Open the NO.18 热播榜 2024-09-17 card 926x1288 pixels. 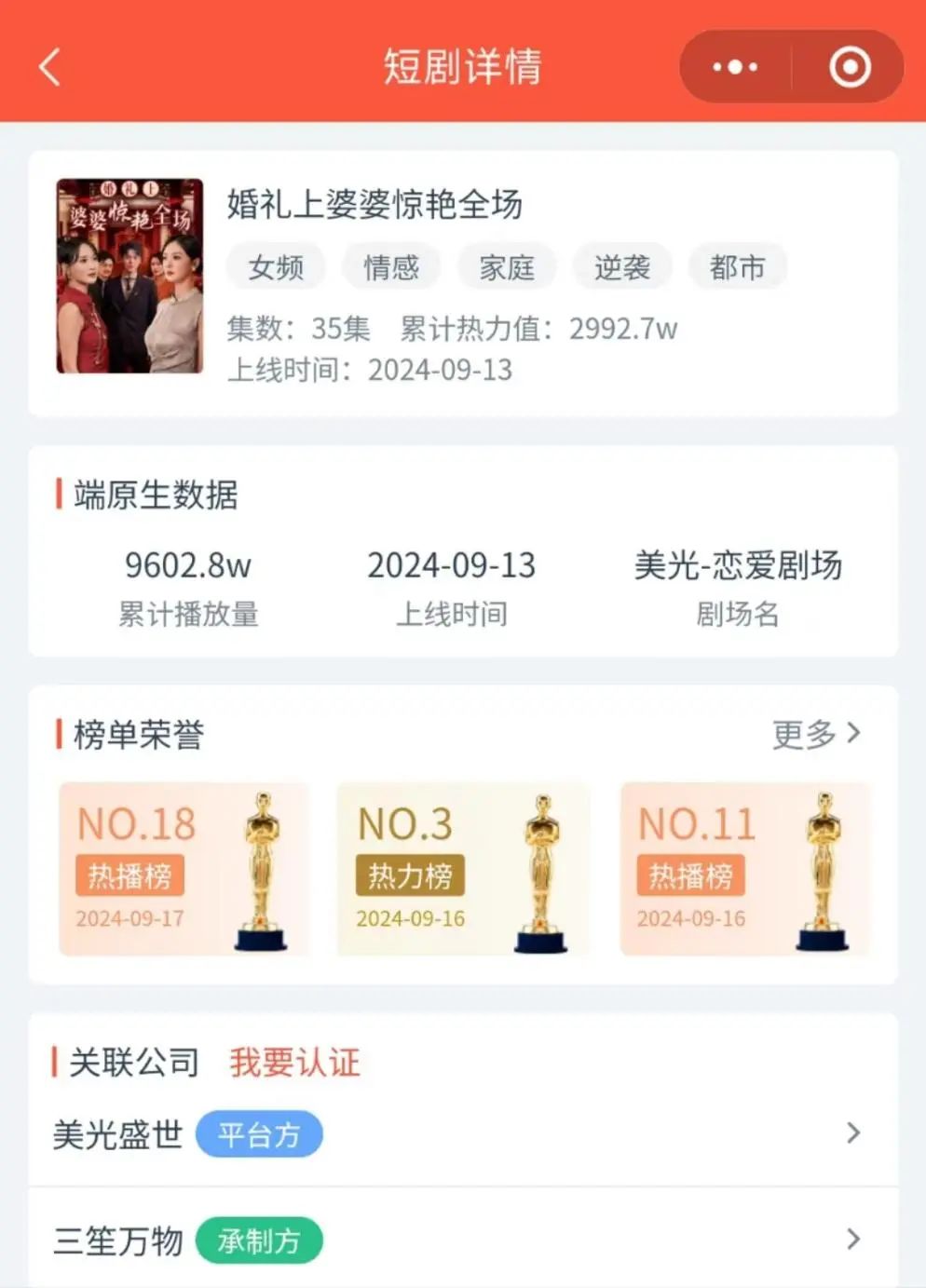(184, 869)
